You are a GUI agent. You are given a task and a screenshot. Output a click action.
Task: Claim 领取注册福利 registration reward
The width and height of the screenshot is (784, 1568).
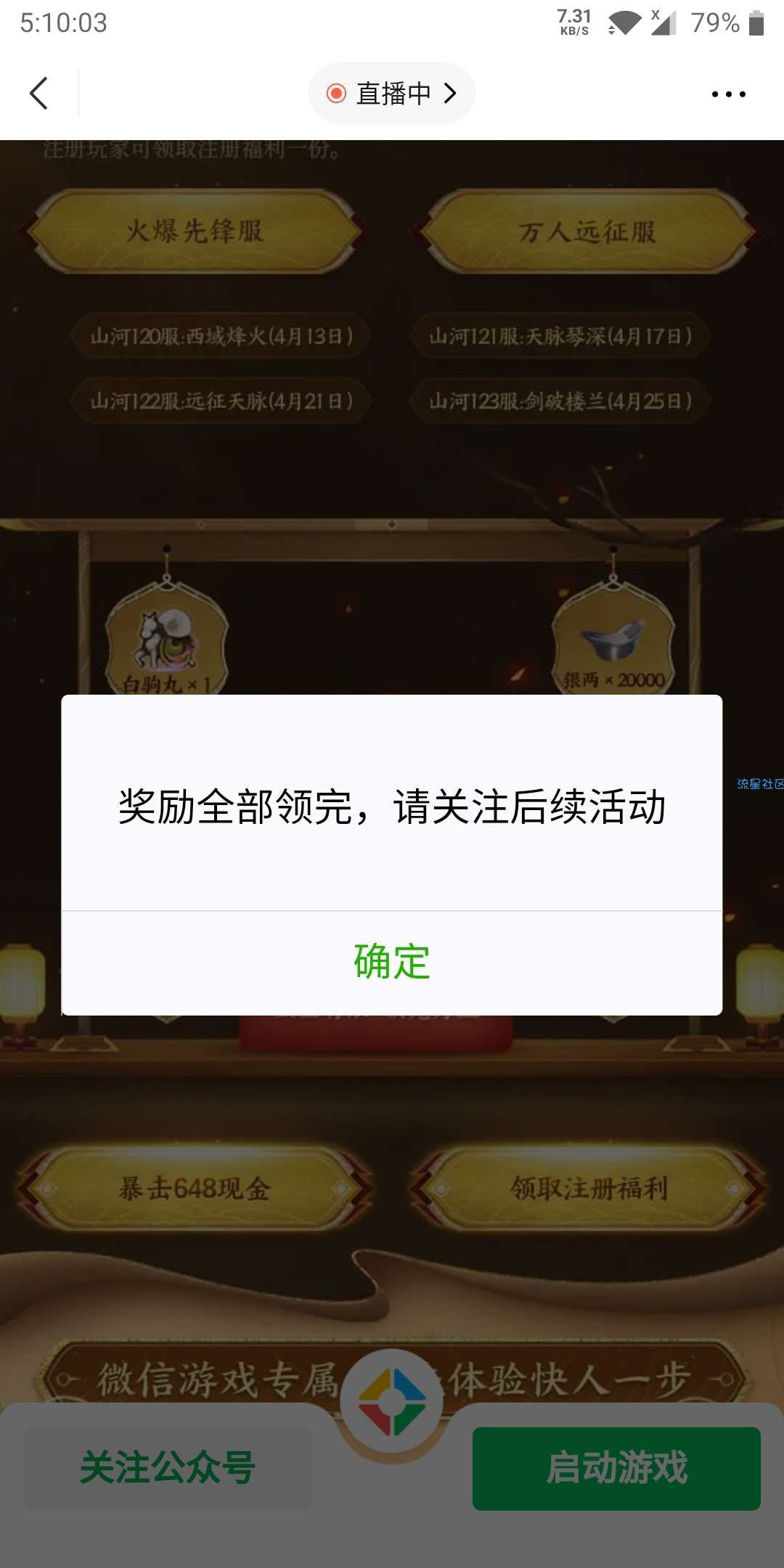click(x=588, y=1189)
